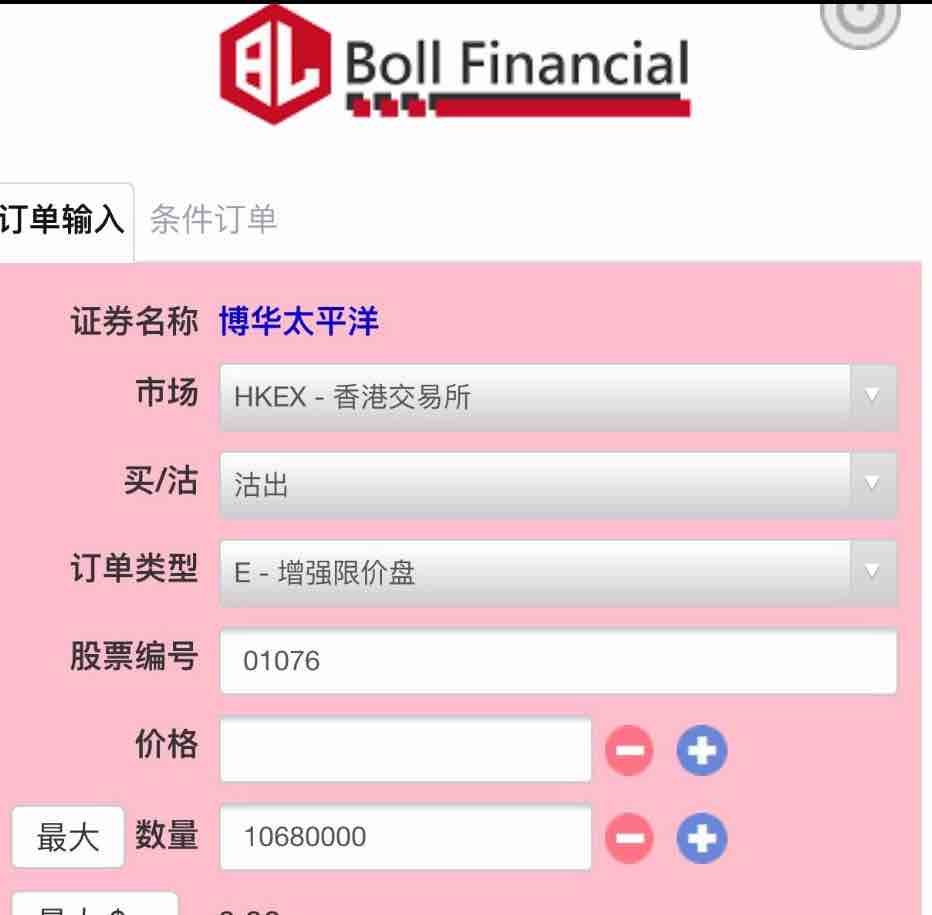Viewport: 932px width, 915px height.
Task: Focus the empty 价格 input field
Action: tap(405, 749)
